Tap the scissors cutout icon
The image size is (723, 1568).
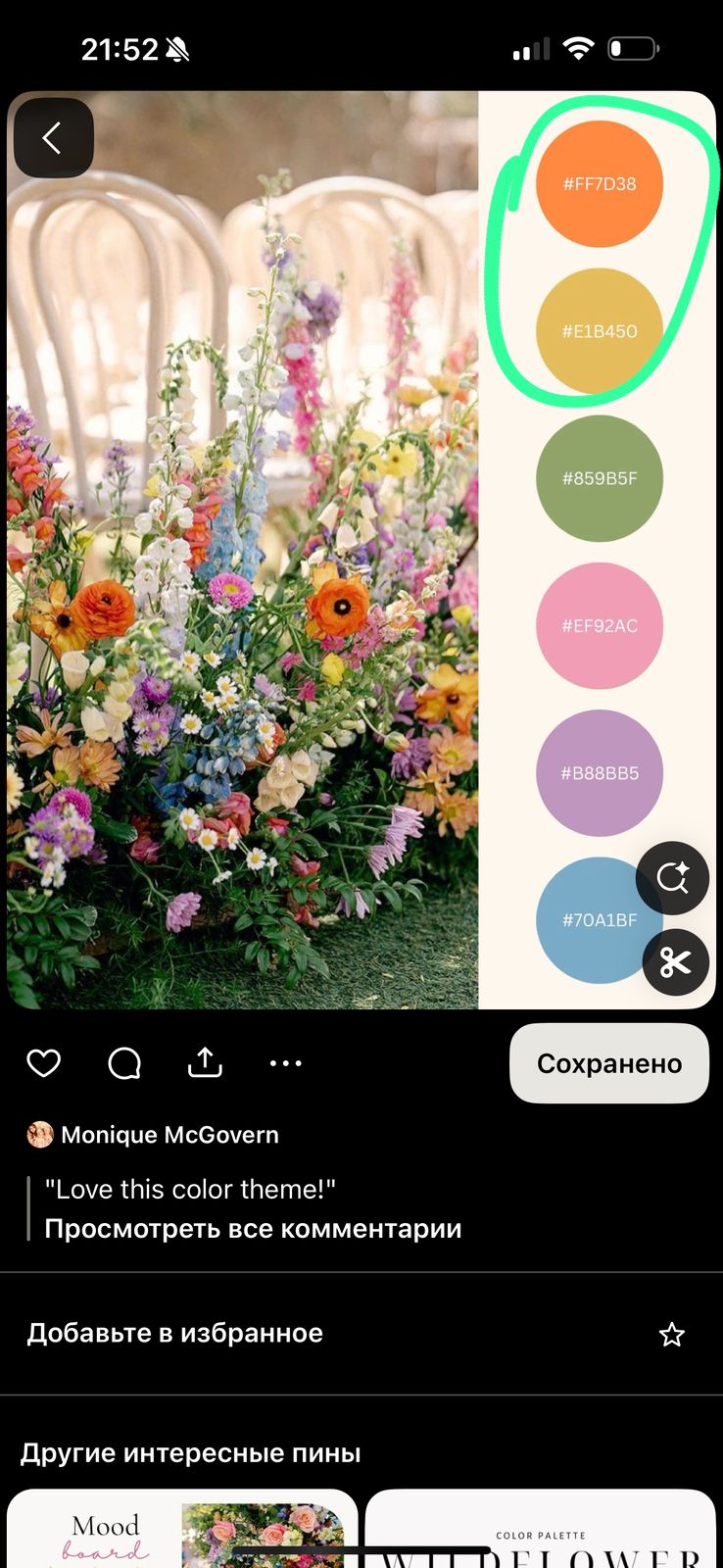pyautogui.click(x=675, y=962)
